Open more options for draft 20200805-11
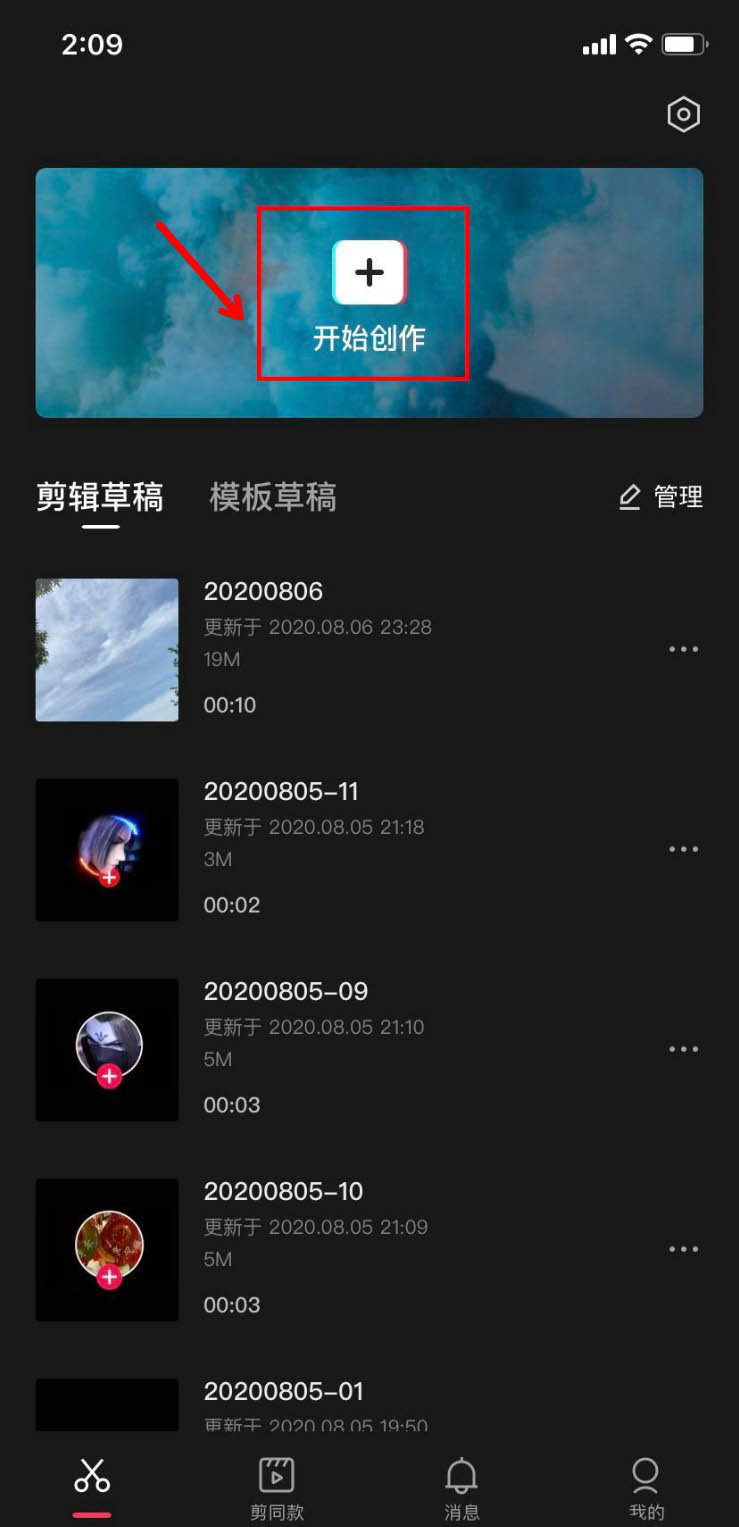The width and height of the screenshot is (739, 1527). coord(683,849)
